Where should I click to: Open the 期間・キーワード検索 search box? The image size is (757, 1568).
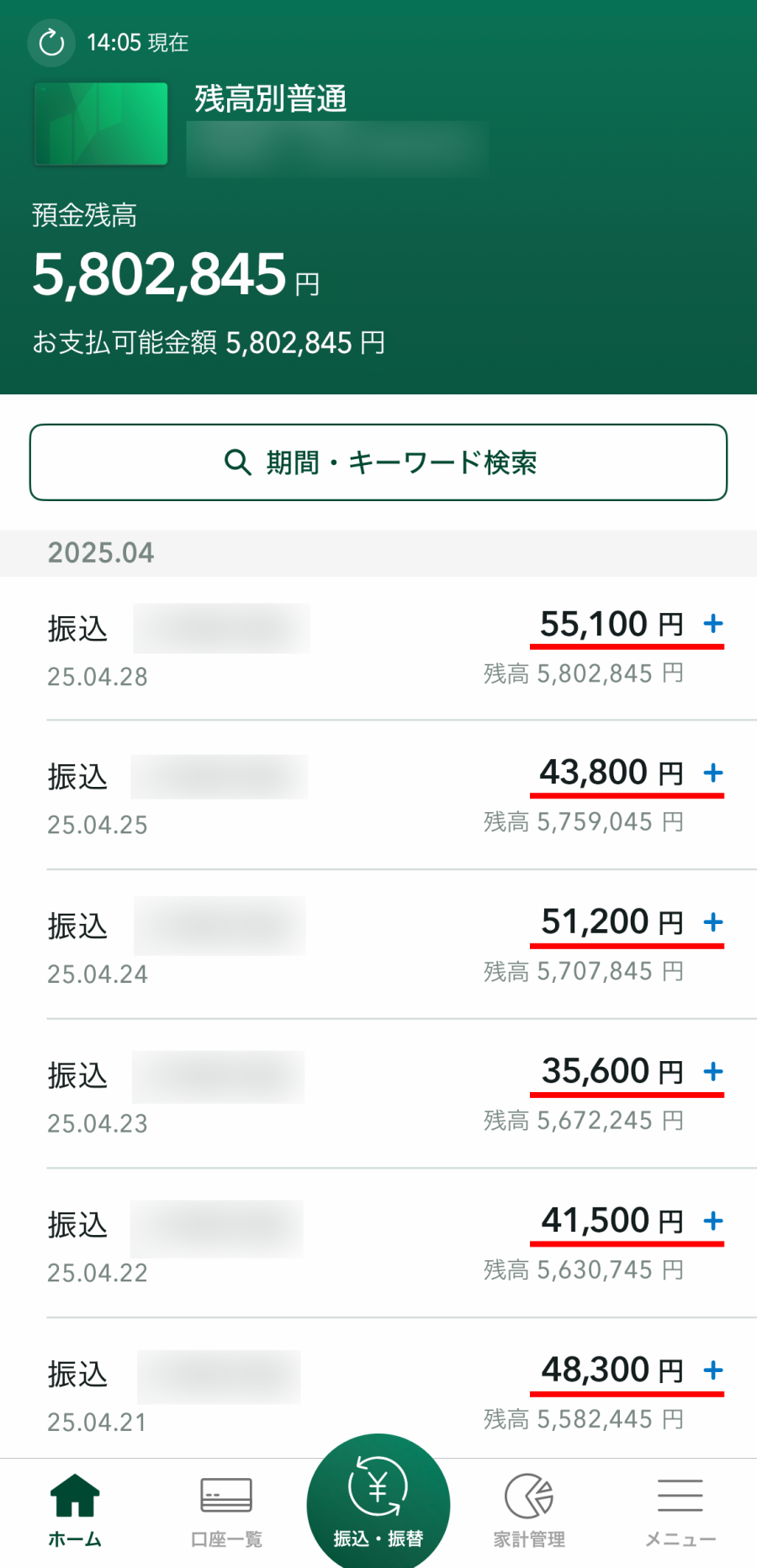point(378,462)
